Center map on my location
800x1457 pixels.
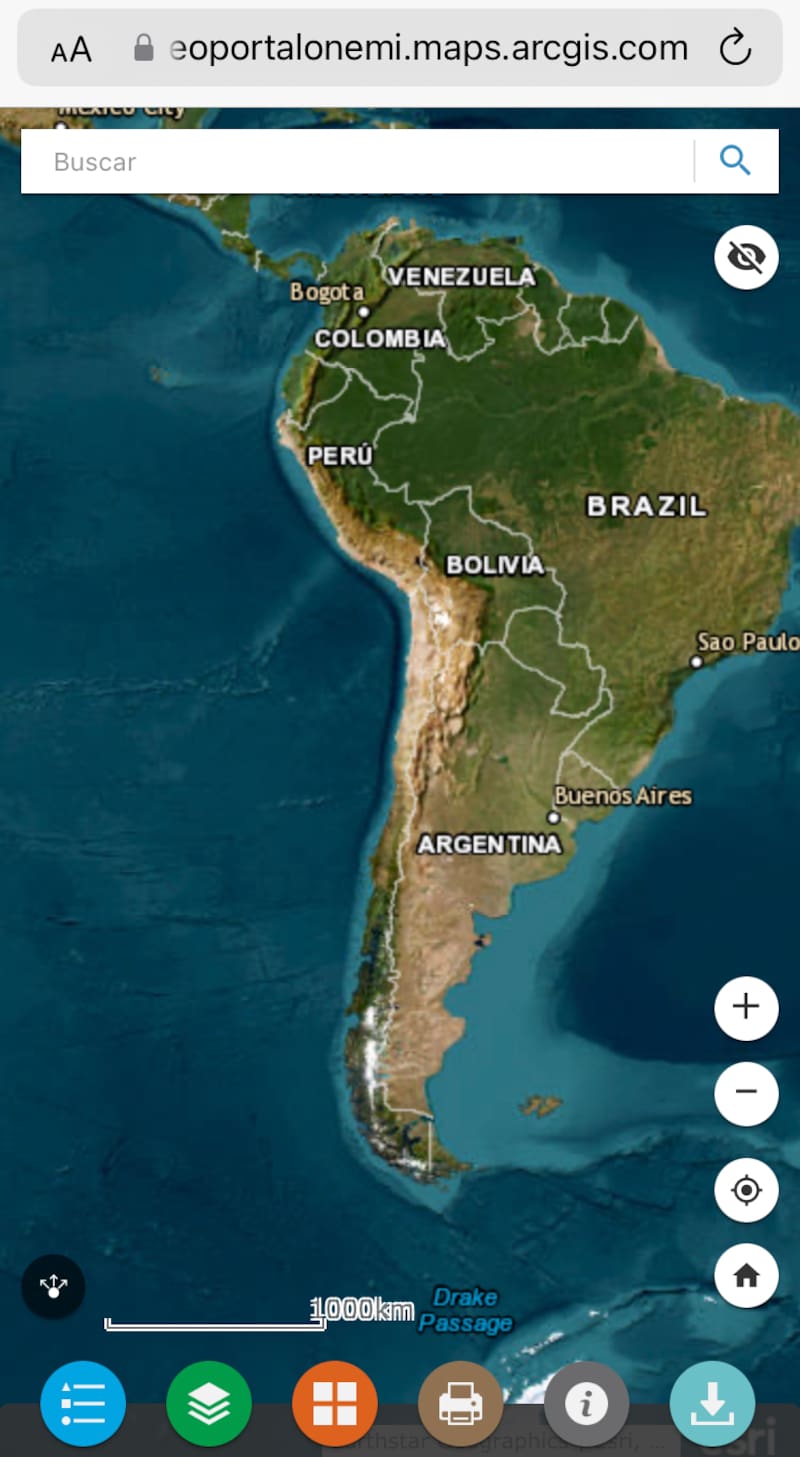click(x=746, y=1190)
